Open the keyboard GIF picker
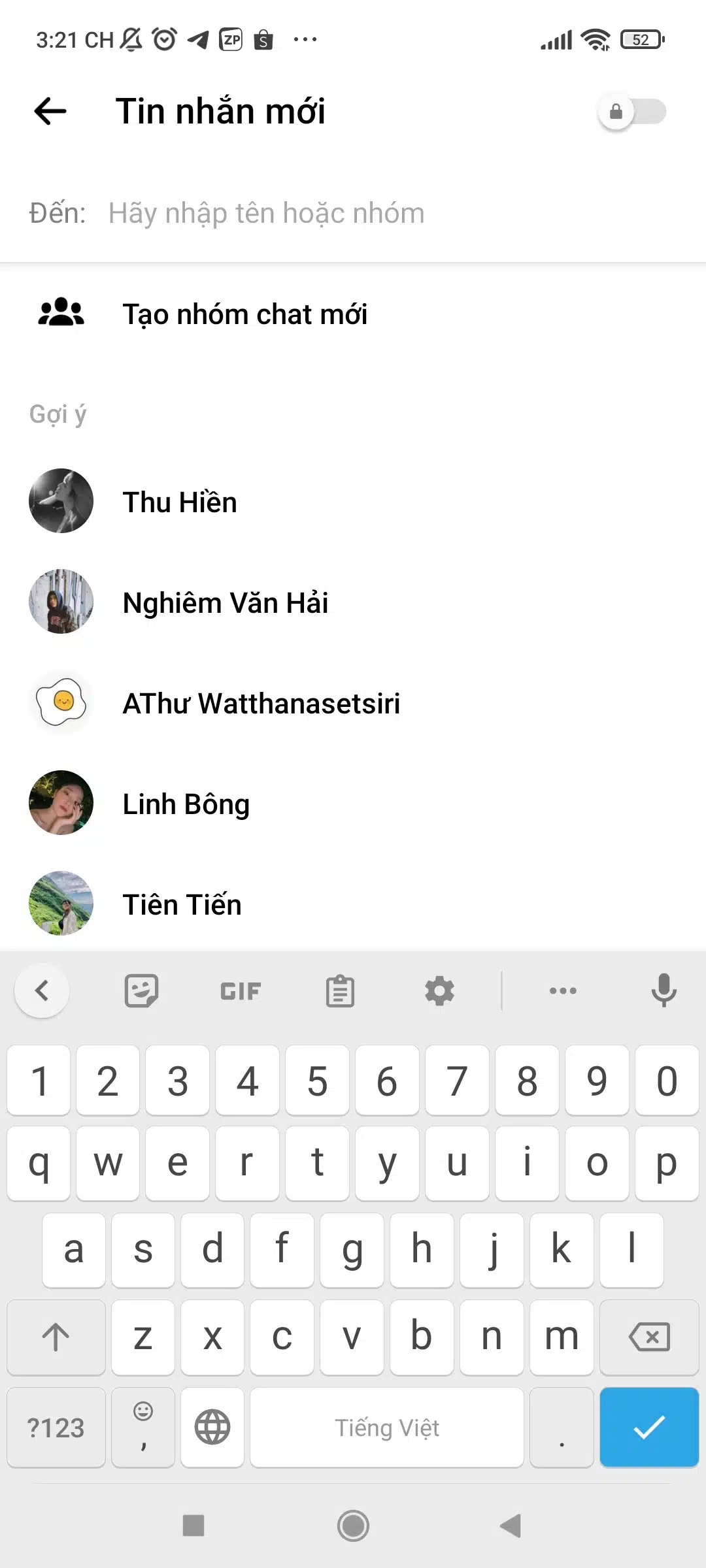Image resolution: width=706 pixels, height=1568 pixels. (241, 991)
